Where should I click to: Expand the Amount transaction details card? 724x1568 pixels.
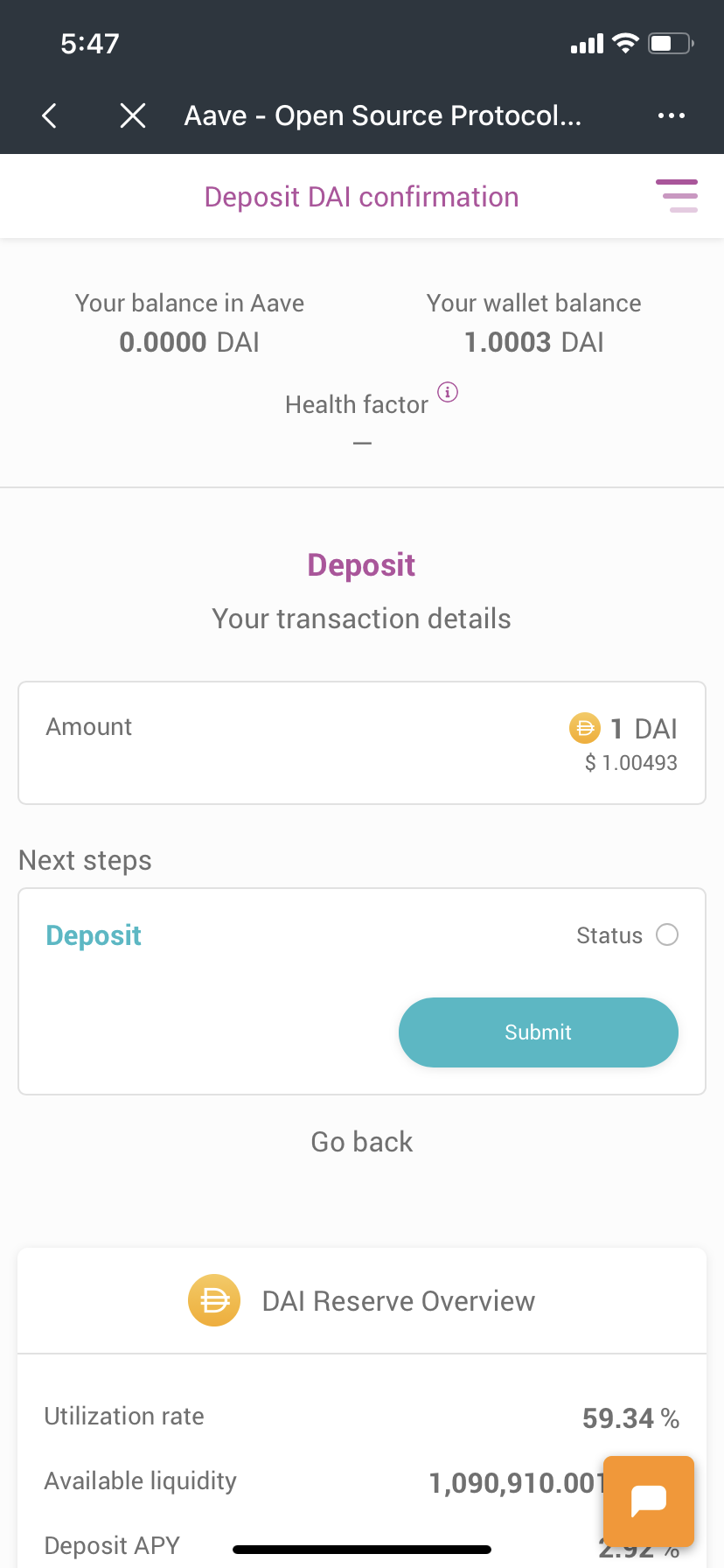(361, 742)
